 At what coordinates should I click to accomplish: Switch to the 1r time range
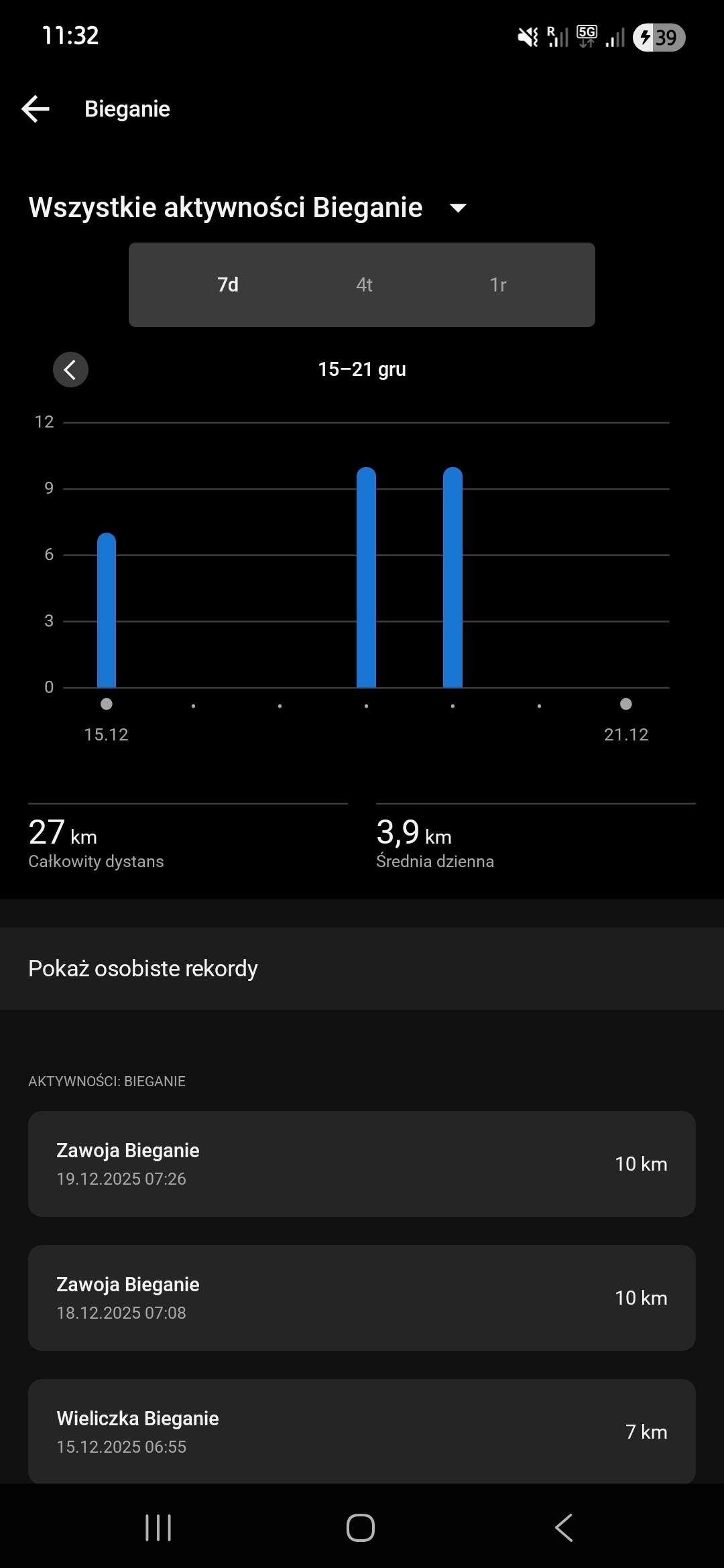pyautogui.click(x=498, y=285)
